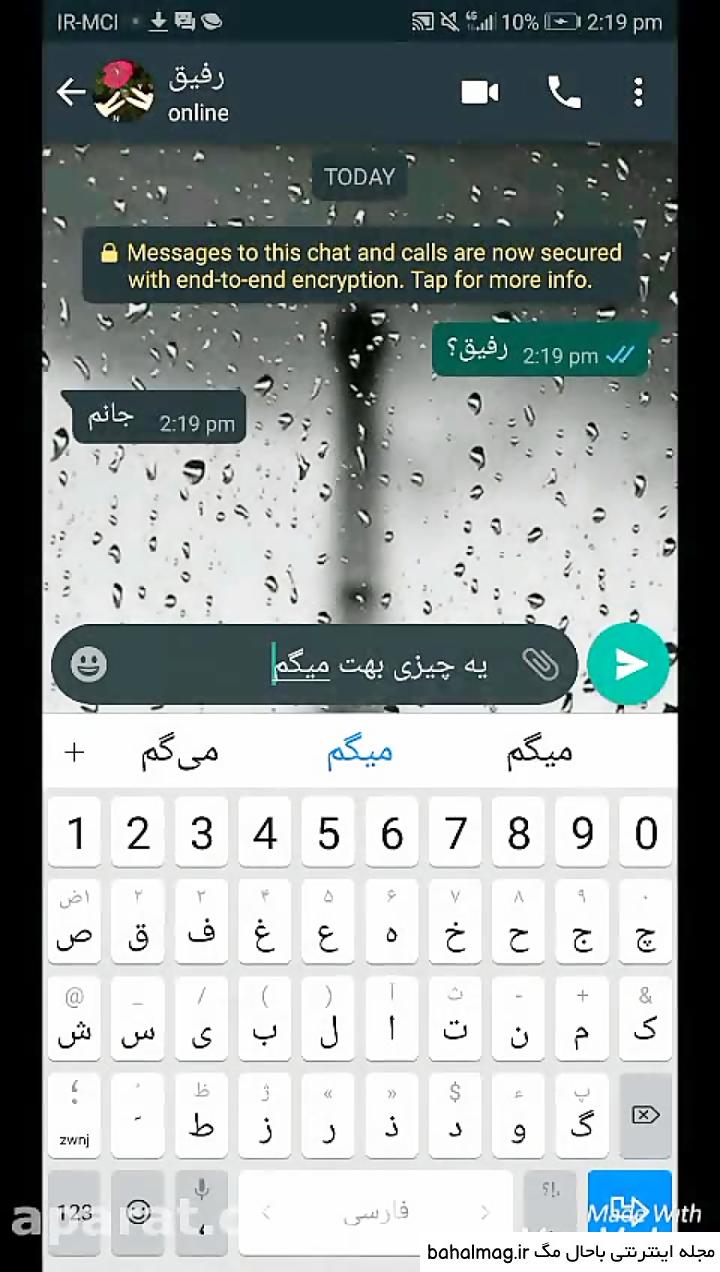720x1272 pixels.
Task: Attach a file with the paperclip
Action: pos(540,664)
